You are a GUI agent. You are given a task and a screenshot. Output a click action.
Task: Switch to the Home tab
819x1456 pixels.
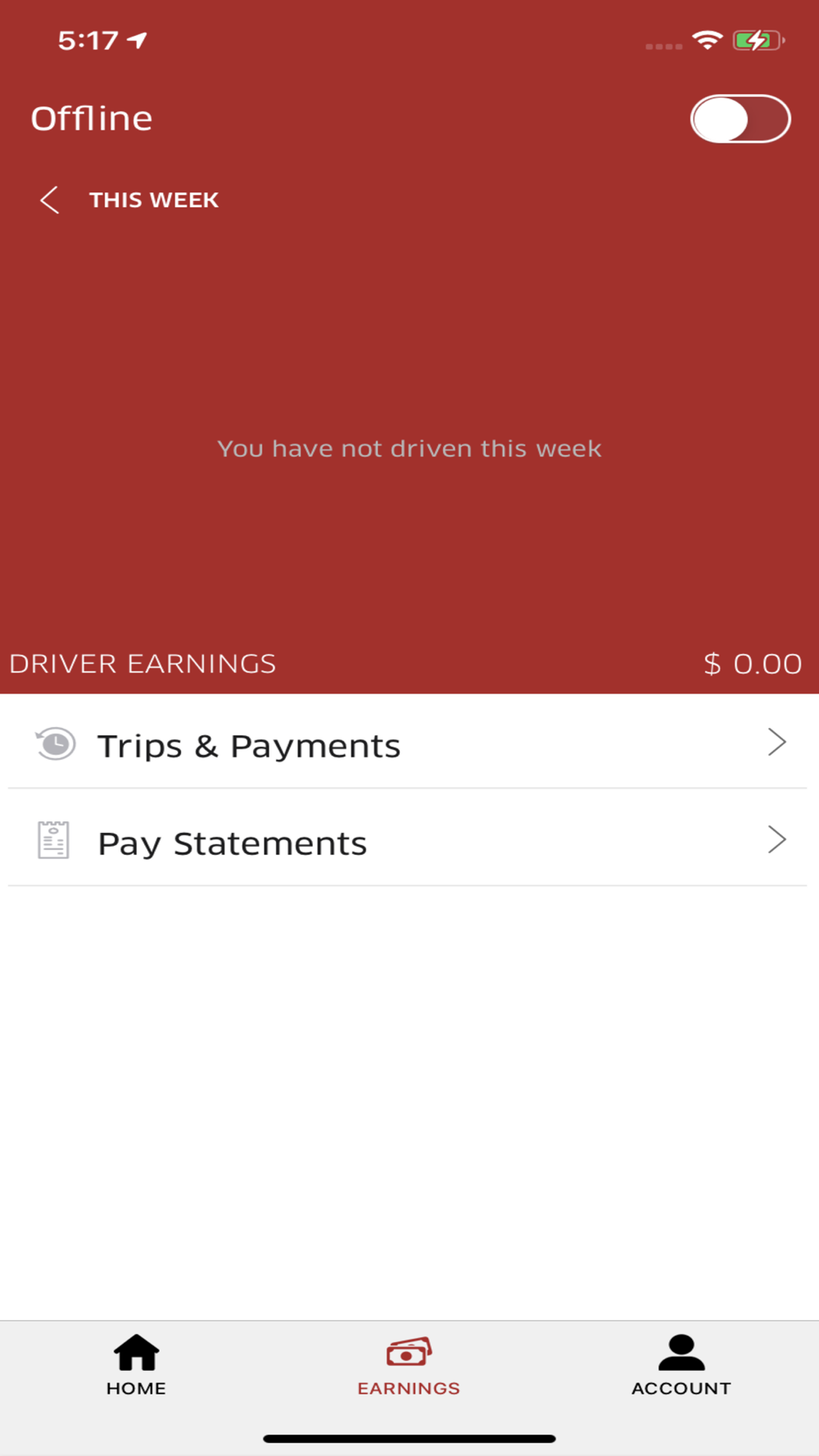(136, 1365)
